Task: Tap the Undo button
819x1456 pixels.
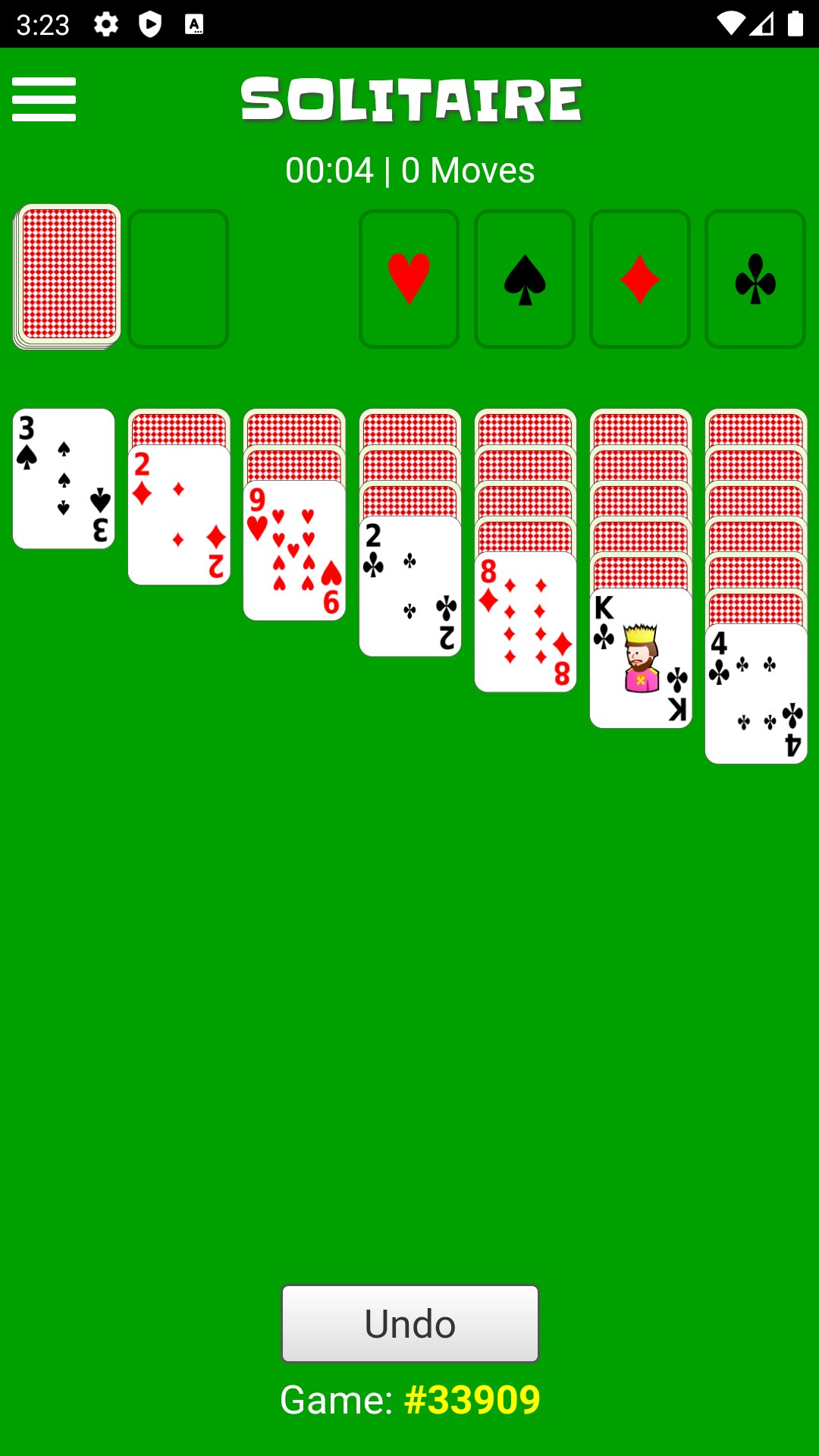Action: pos(409,1323)
